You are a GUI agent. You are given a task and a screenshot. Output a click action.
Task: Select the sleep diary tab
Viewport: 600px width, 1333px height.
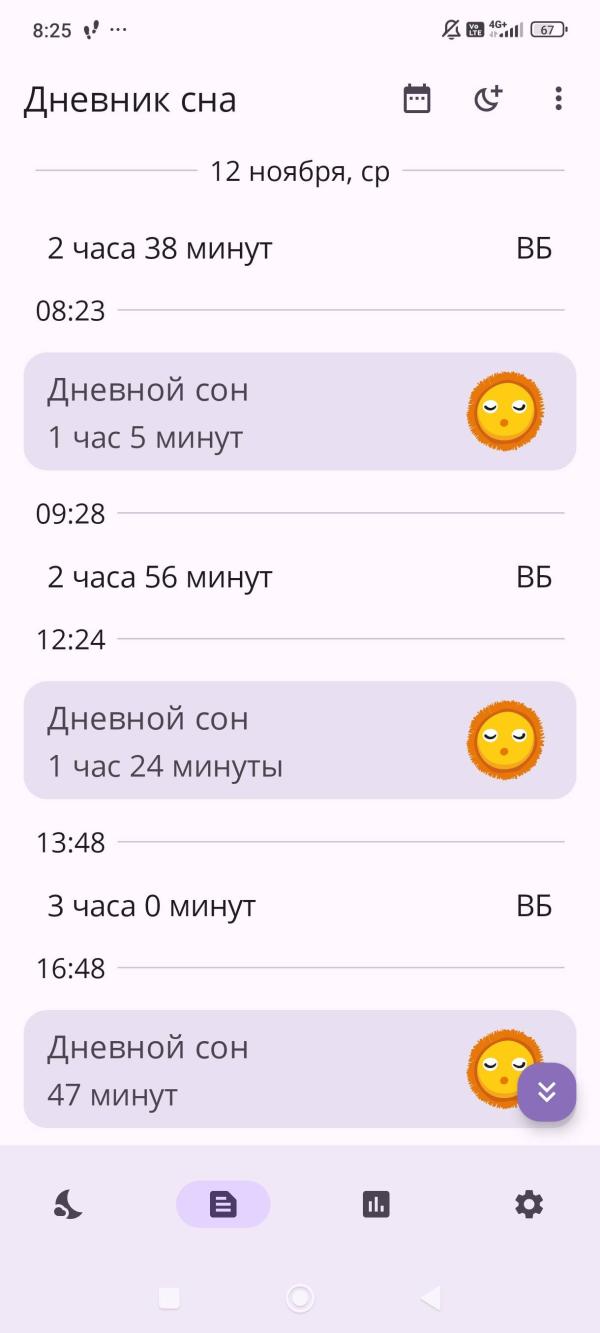tap(223, 1205)
